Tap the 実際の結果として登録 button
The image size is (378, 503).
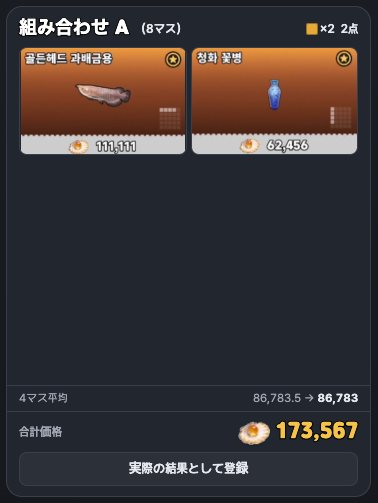pos(189,468)
